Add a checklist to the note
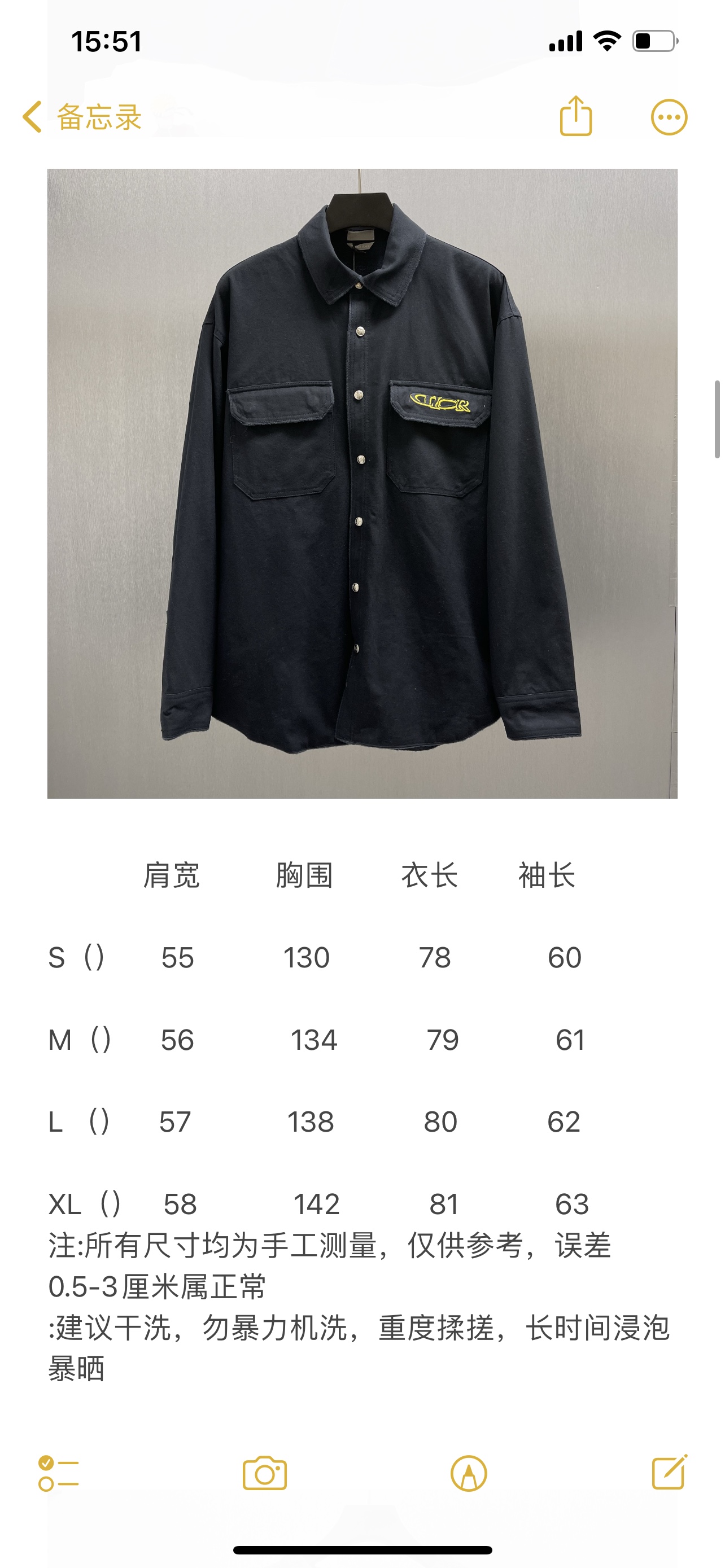The image size is (725, 1568). 58,1474
